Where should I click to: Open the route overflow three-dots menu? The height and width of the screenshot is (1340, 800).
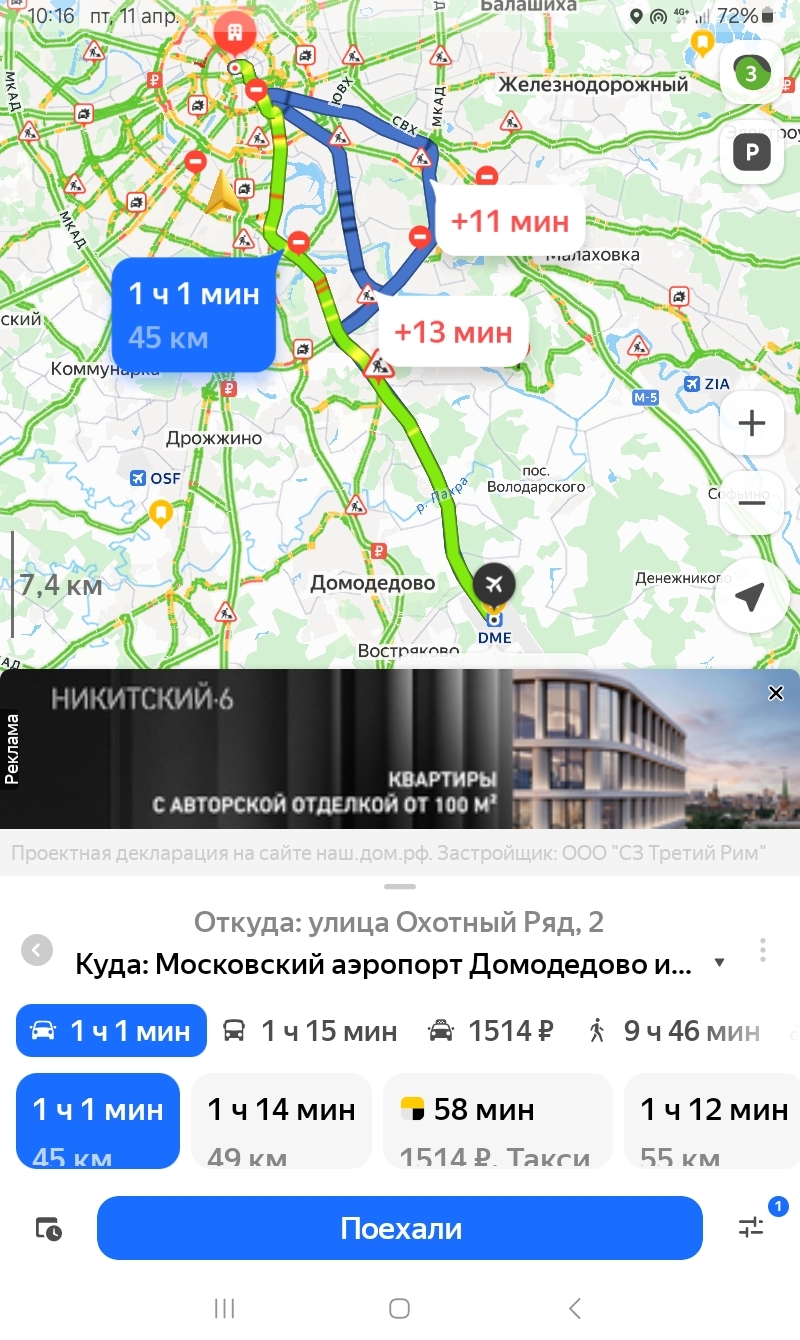point(763,949)
